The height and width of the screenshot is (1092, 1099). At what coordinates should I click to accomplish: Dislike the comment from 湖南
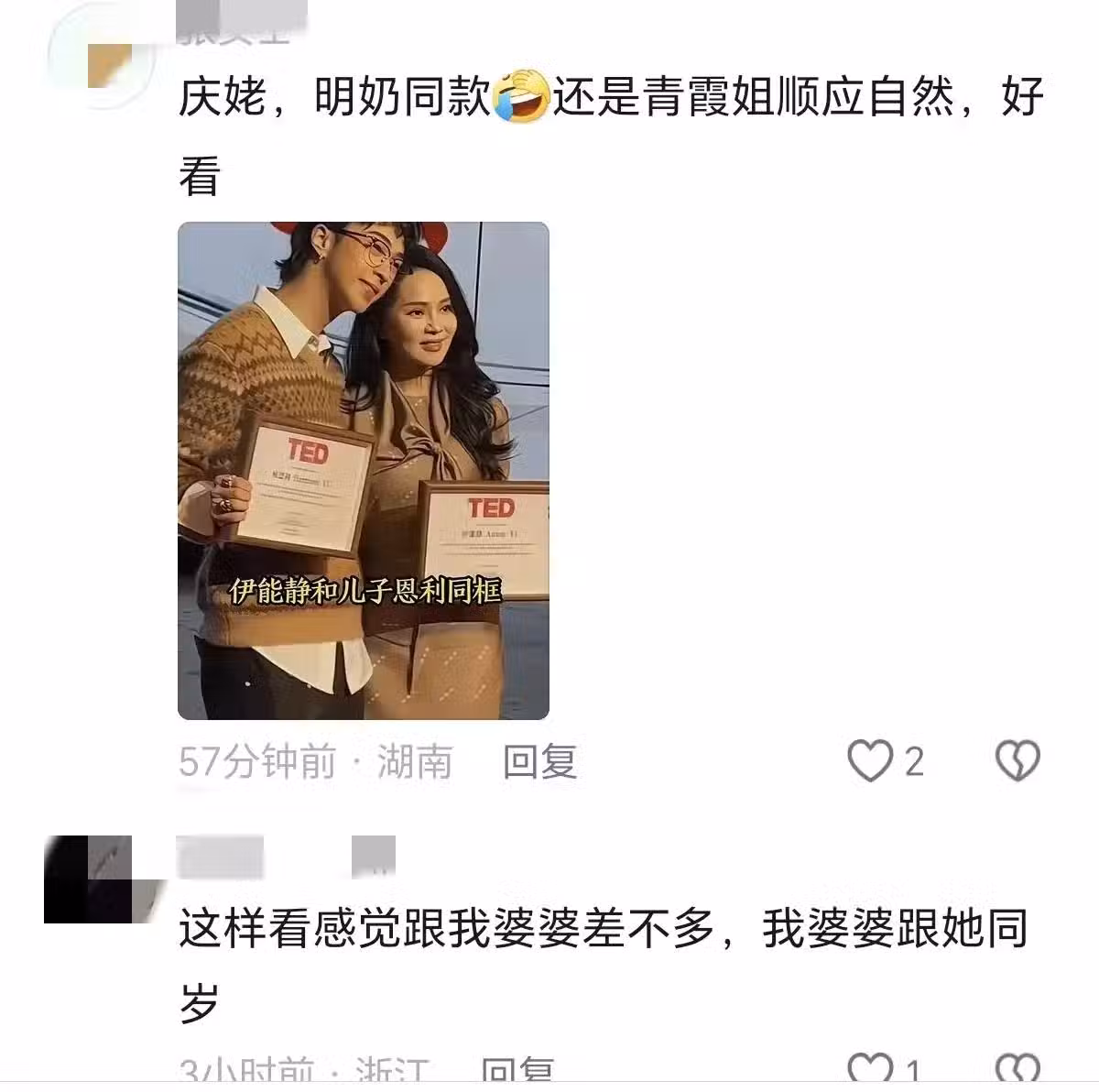[x=1017, y=761]
